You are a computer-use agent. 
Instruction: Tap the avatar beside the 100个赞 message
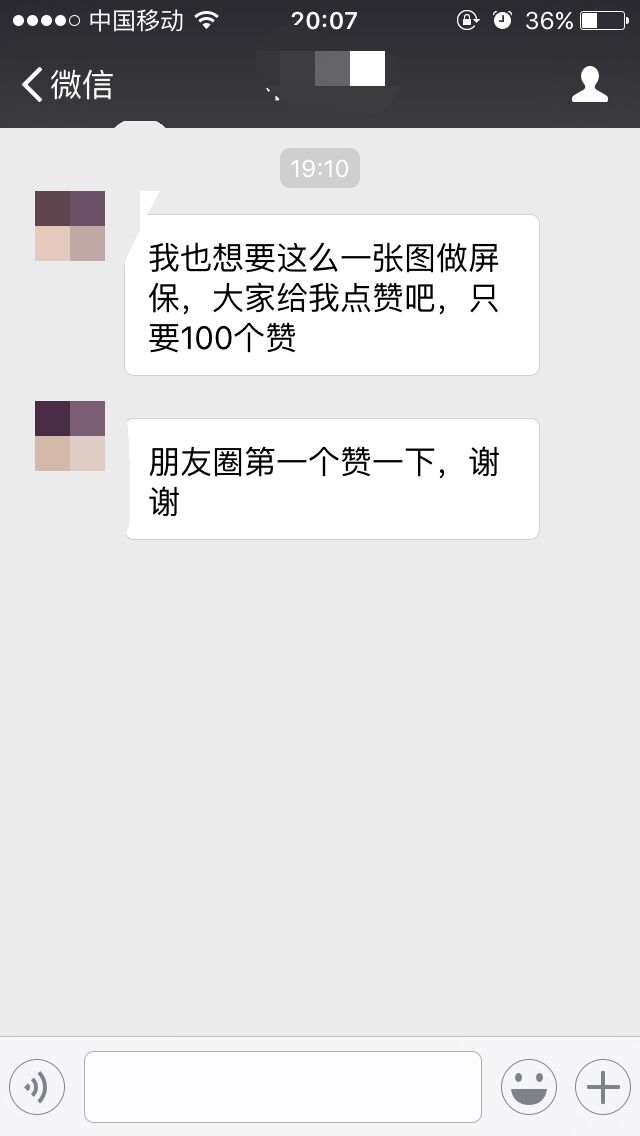[70, 226]
